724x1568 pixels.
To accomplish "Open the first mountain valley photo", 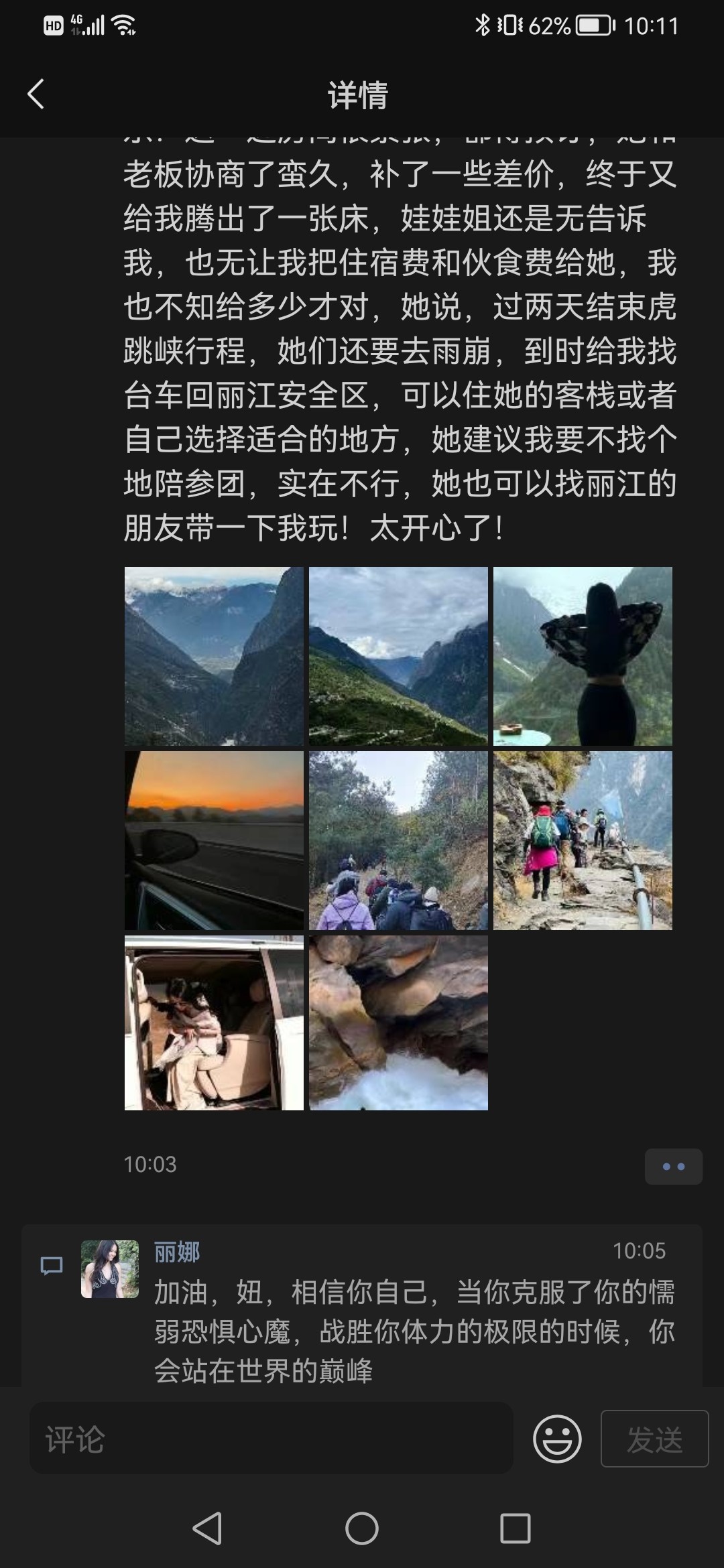I will (x=214, y=656).
